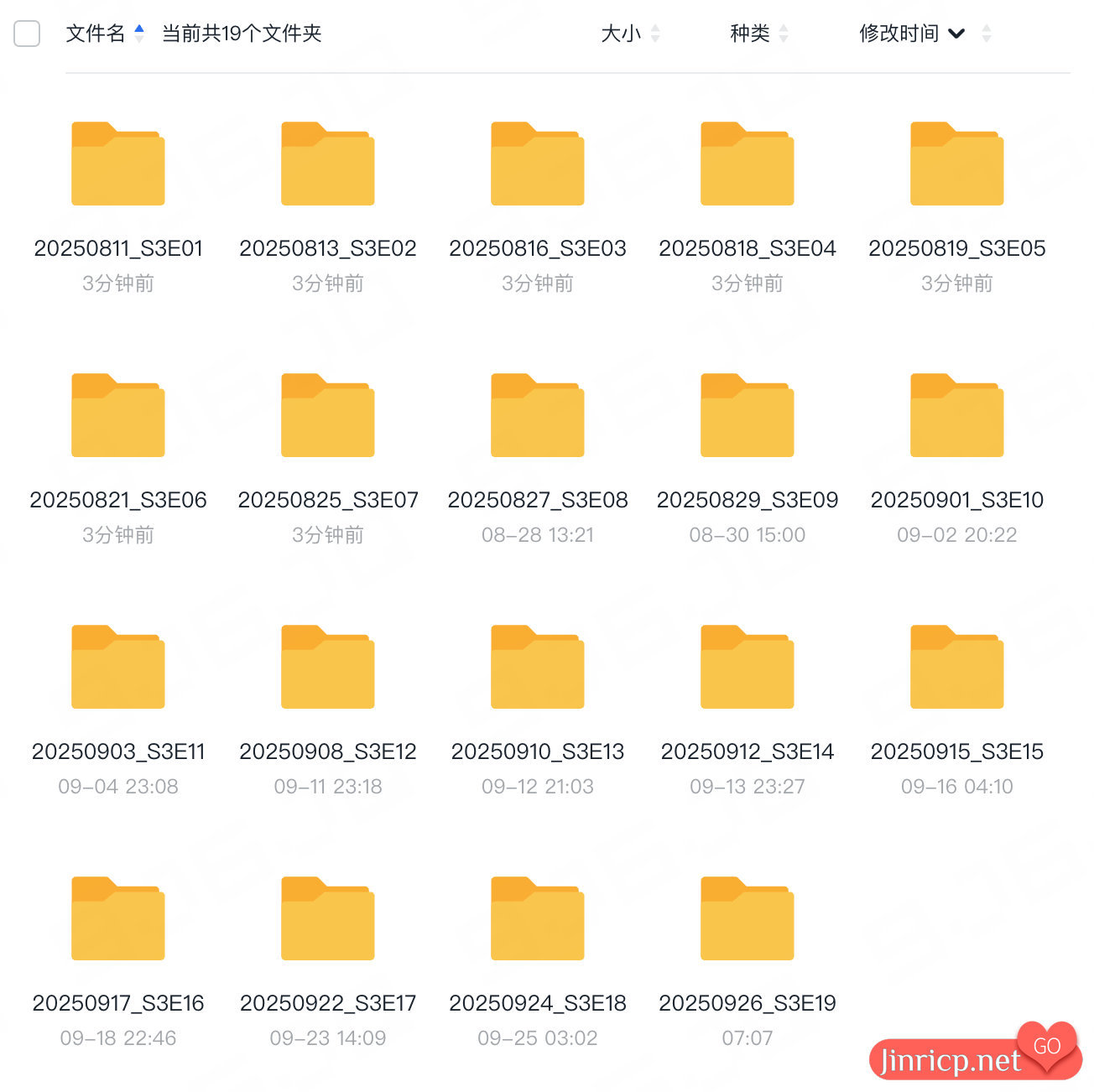Open folder 20250811_S3E01

tap(118, 164)
